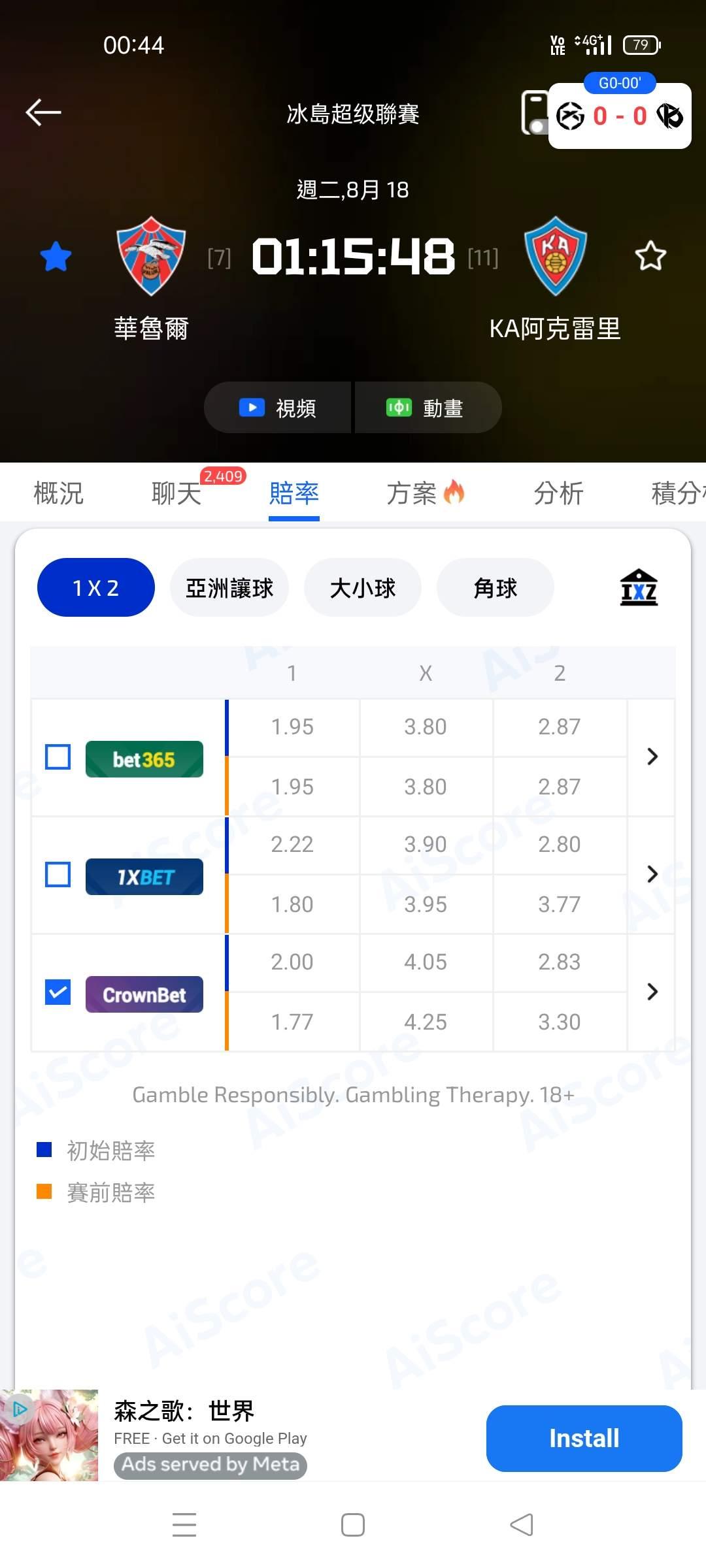Check the bet365 checkbox
This screenshot has width=706, height=1568.
pos(58,757)
